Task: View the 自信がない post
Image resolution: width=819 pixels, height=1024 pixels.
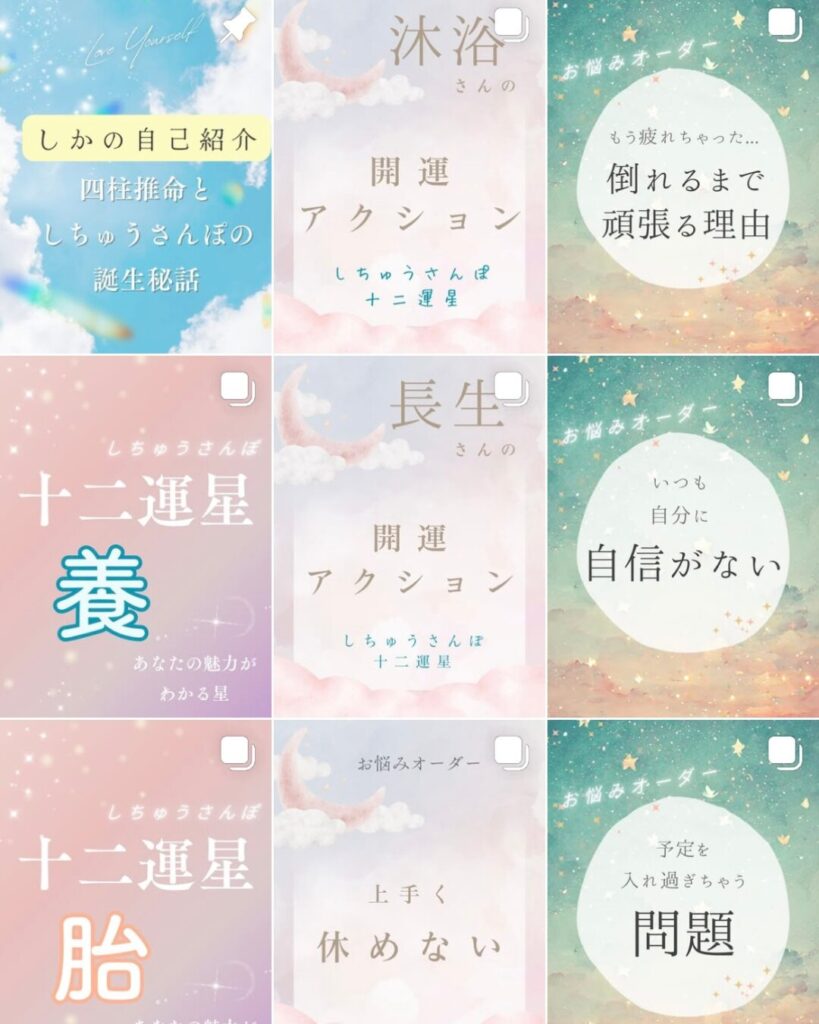Action: click(684, 536)
